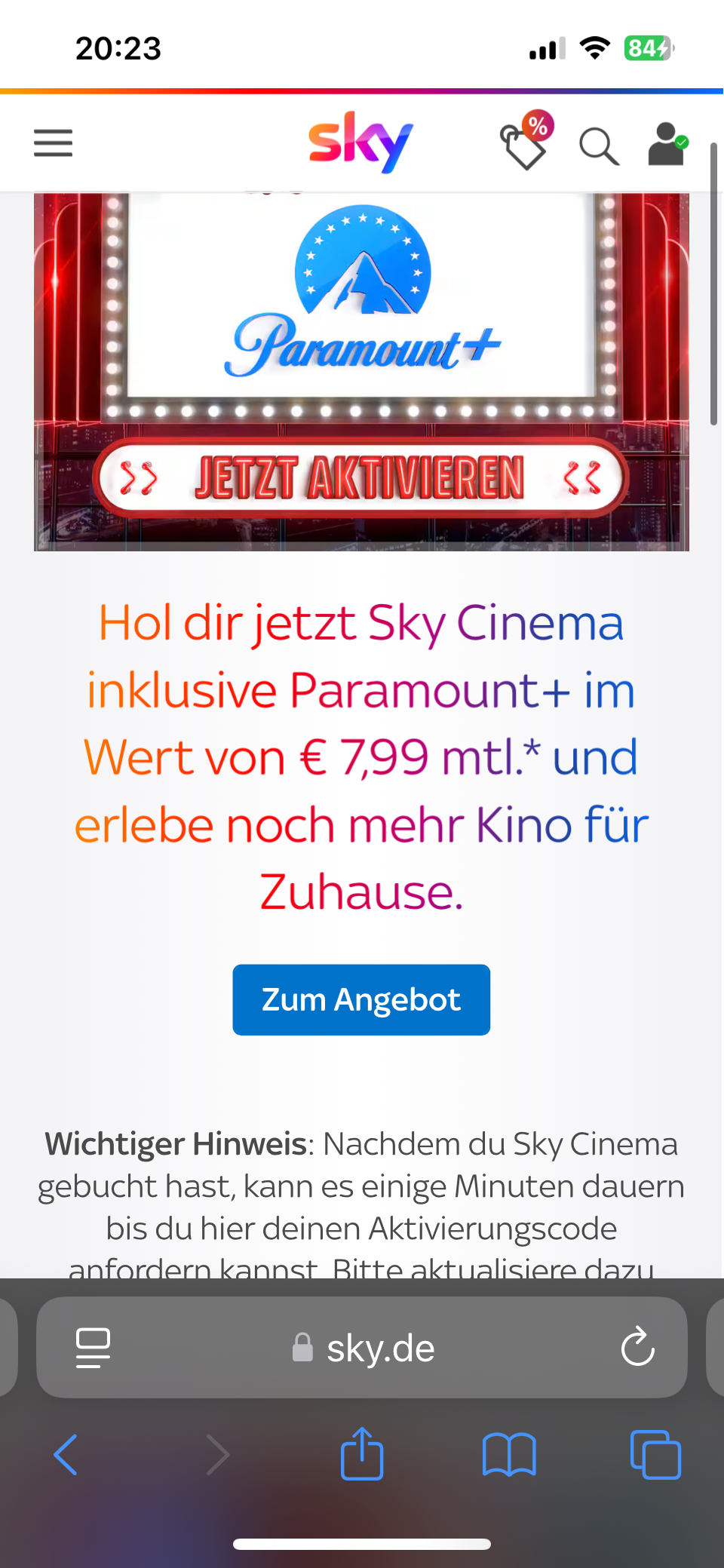Image resolution: width=724 pixels, height=1568 pixels.
Task: Tap the Zum Angebot button
Action: (361, 999)
